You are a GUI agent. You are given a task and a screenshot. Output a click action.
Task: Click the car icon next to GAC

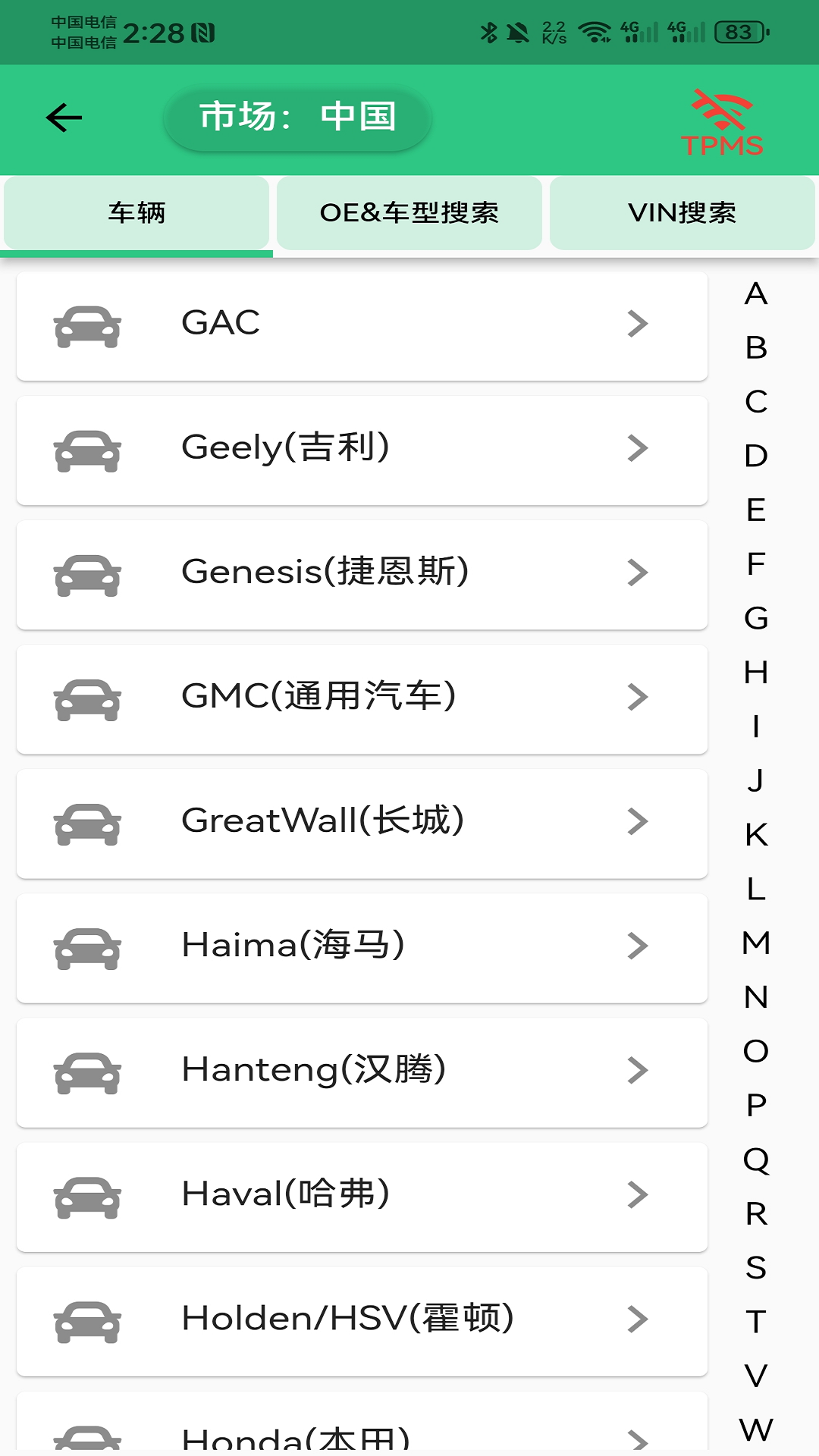point(87,326)
